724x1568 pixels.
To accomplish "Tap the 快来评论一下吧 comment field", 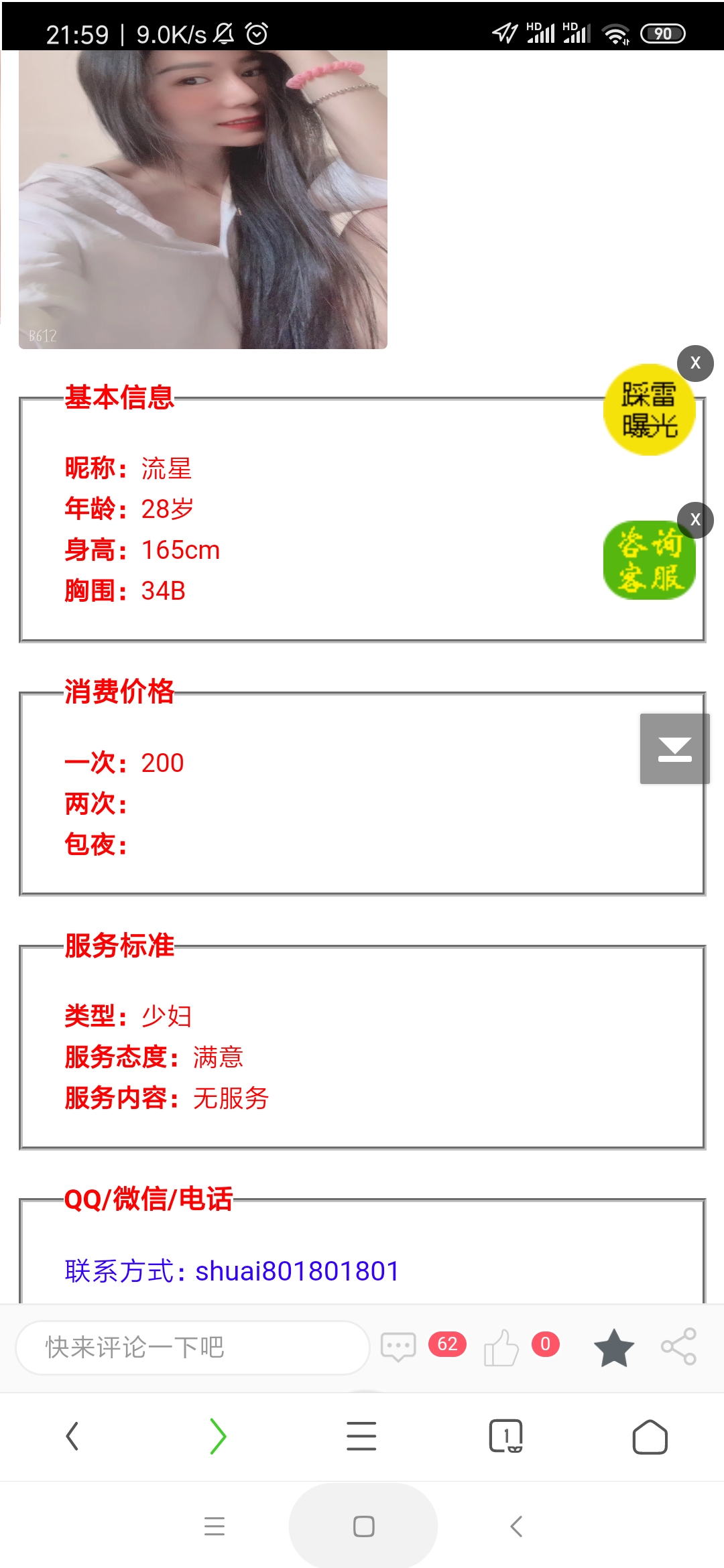I will tap(192, 1347).
